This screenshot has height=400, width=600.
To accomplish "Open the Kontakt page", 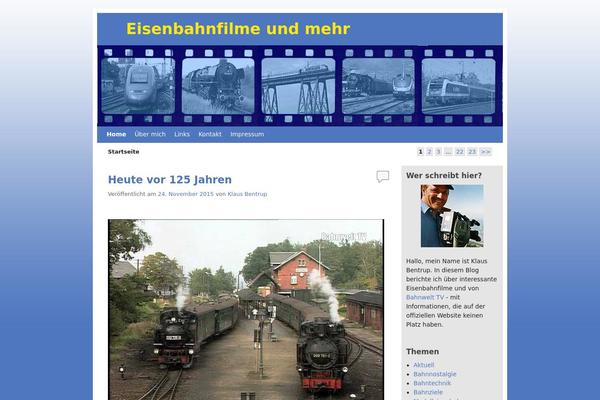I will pyautogui.click(x=210, y=134).
